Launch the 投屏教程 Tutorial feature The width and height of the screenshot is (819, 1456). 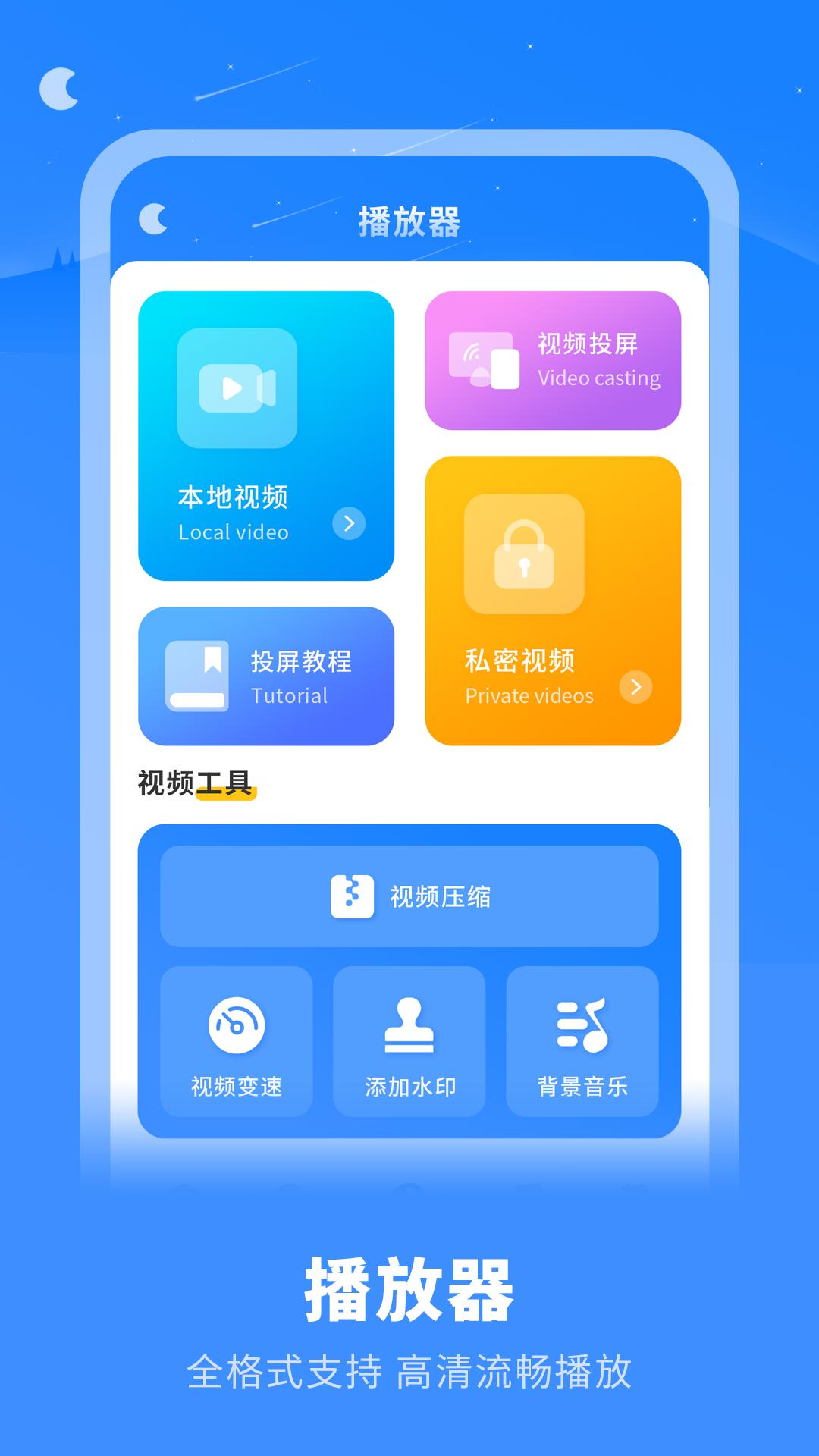[266, 675]
